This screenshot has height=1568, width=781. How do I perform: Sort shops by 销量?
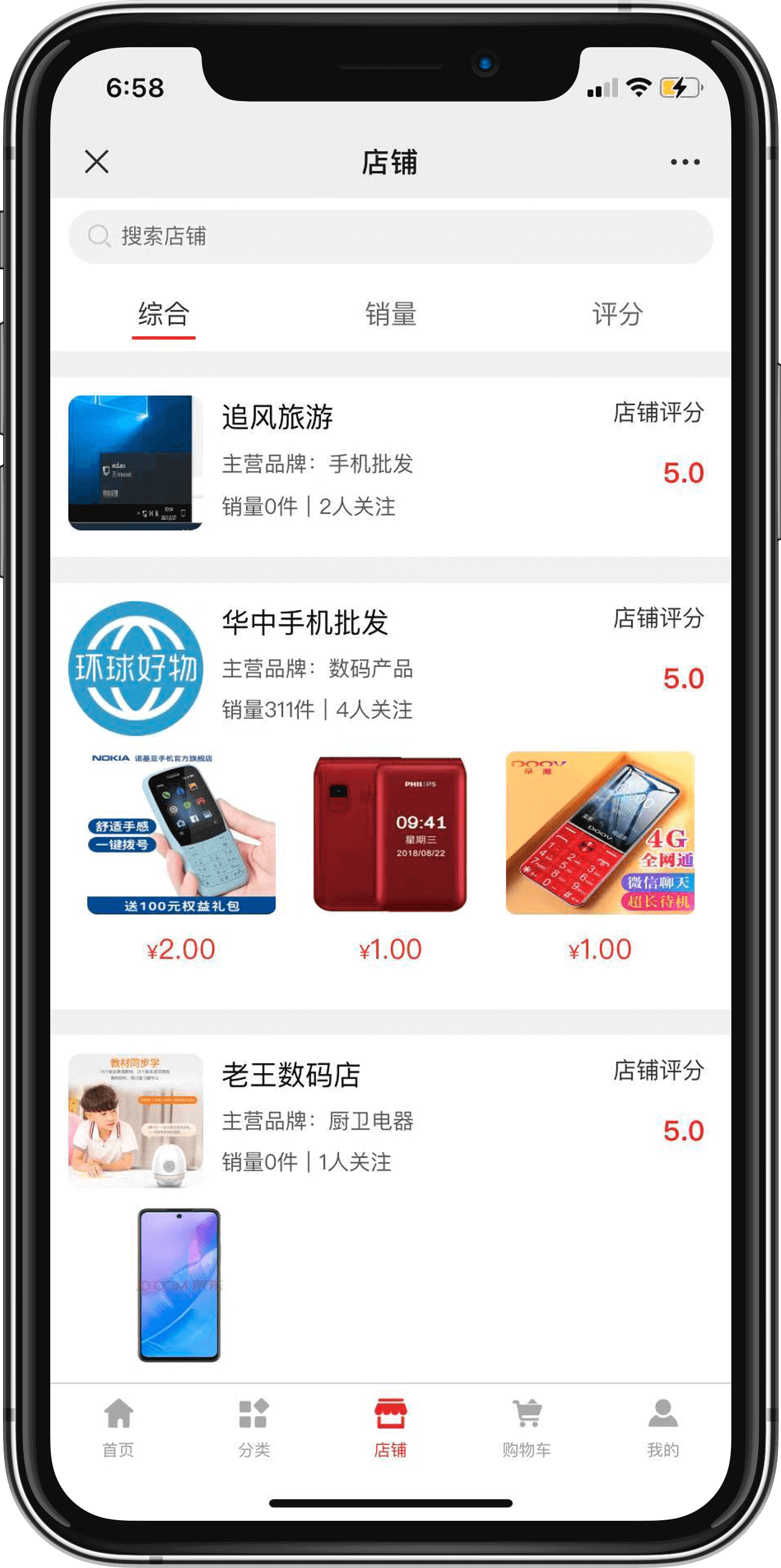[x=390, y=315]
